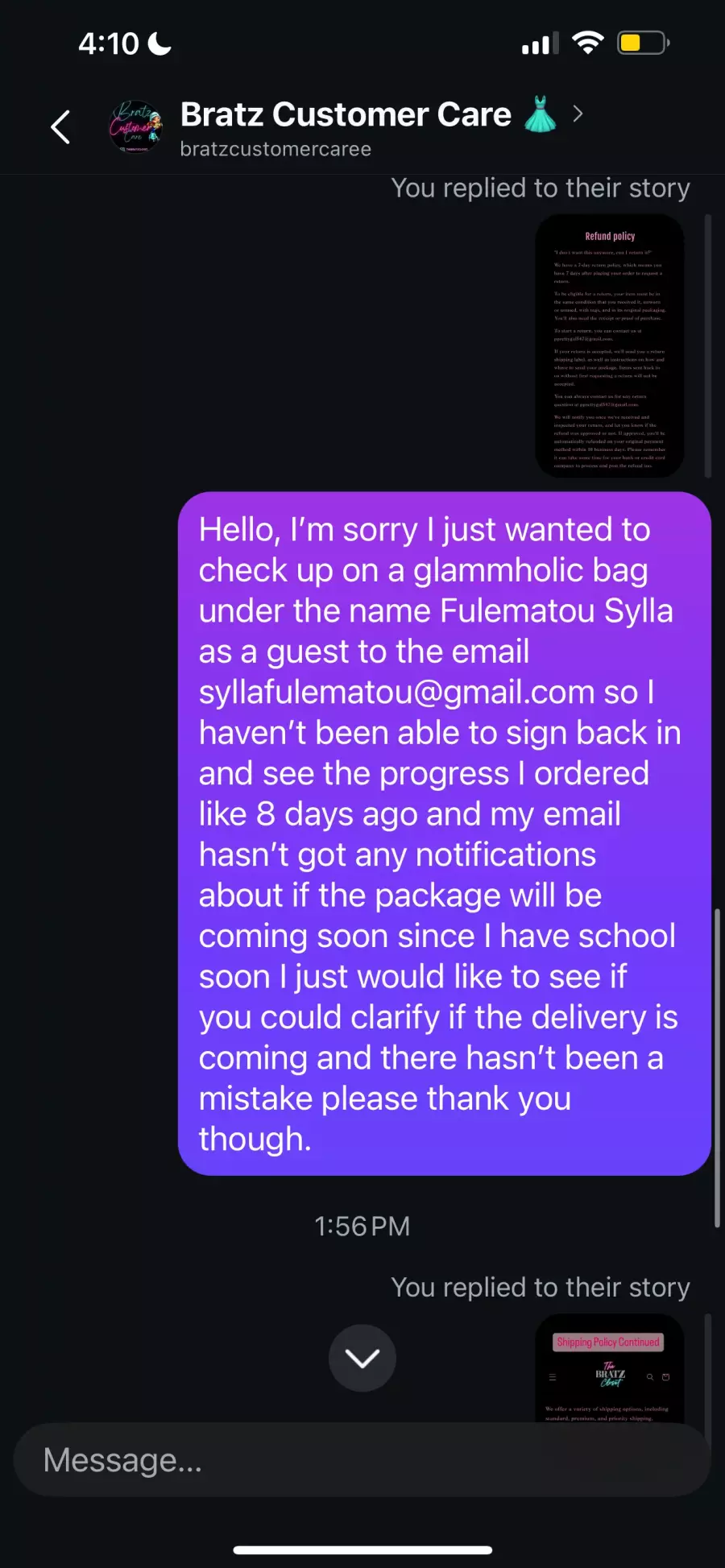Open the Refund policy story reply
This screenshot has width=725, height=1568.
point(610,346)
